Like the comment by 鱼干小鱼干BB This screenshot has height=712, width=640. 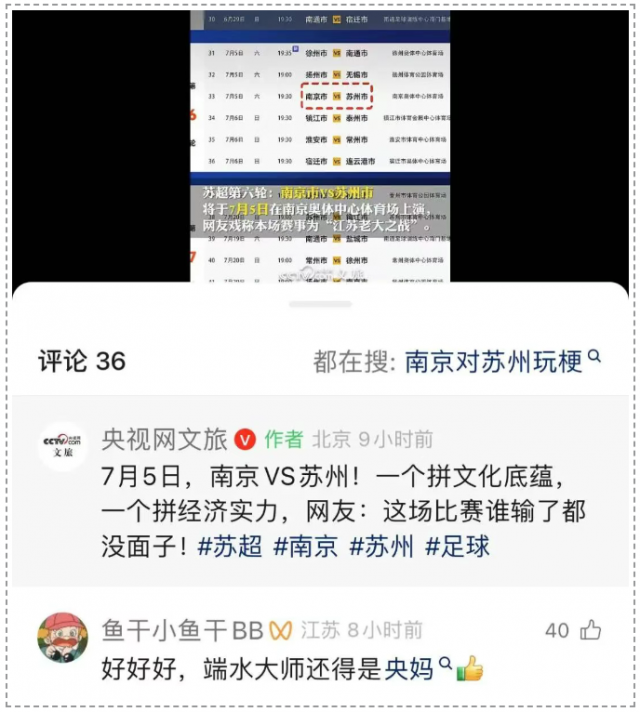pos(590,630)
